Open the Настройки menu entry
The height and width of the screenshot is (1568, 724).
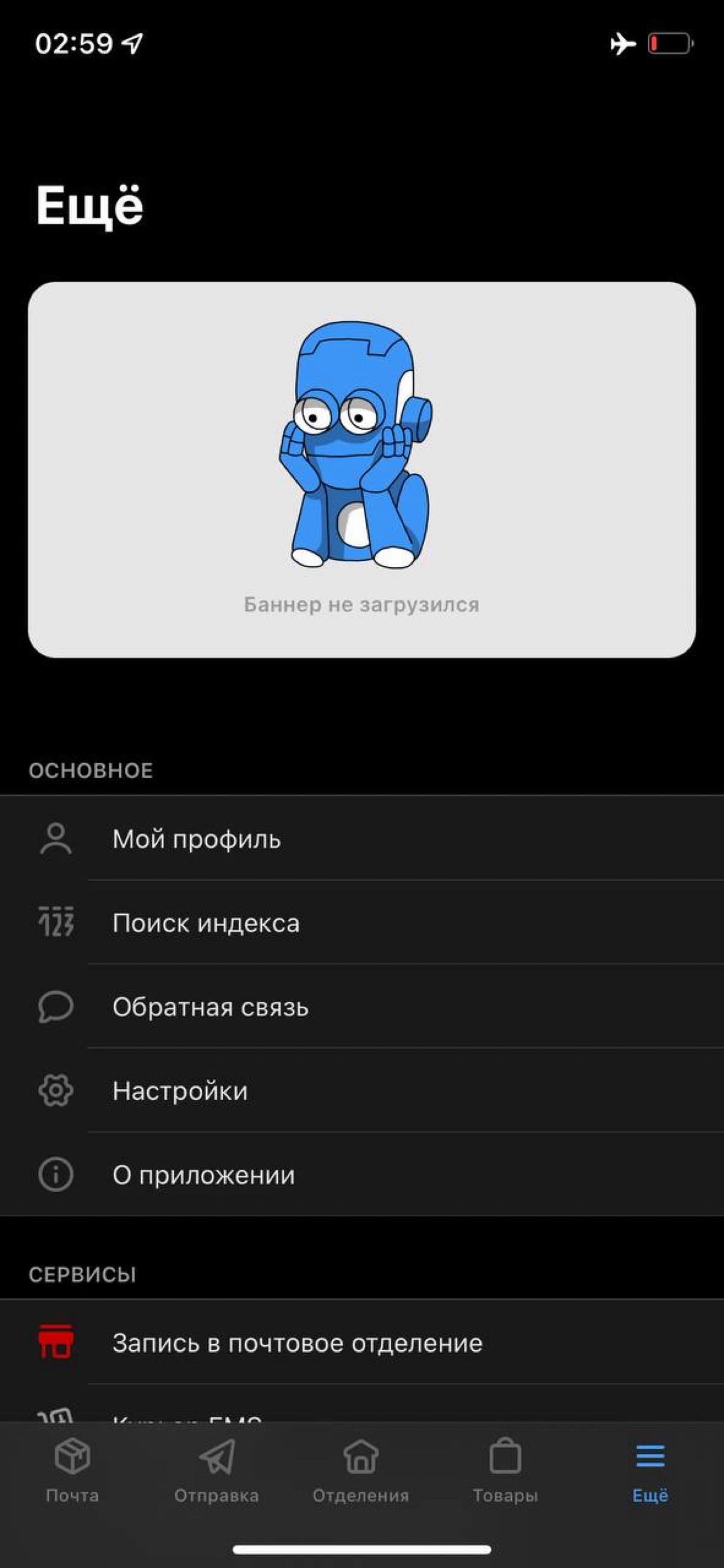[x=180, y=1090]
